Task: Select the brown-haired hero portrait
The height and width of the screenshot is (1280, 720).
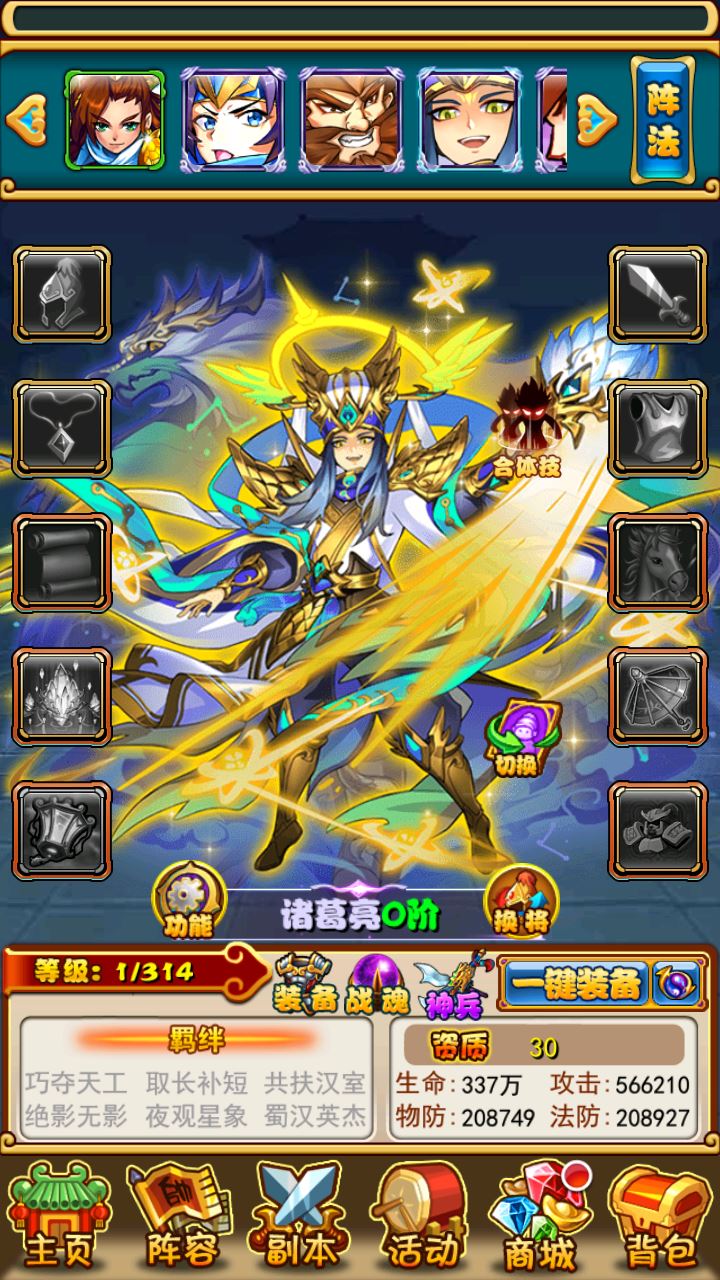Action: 115,120
